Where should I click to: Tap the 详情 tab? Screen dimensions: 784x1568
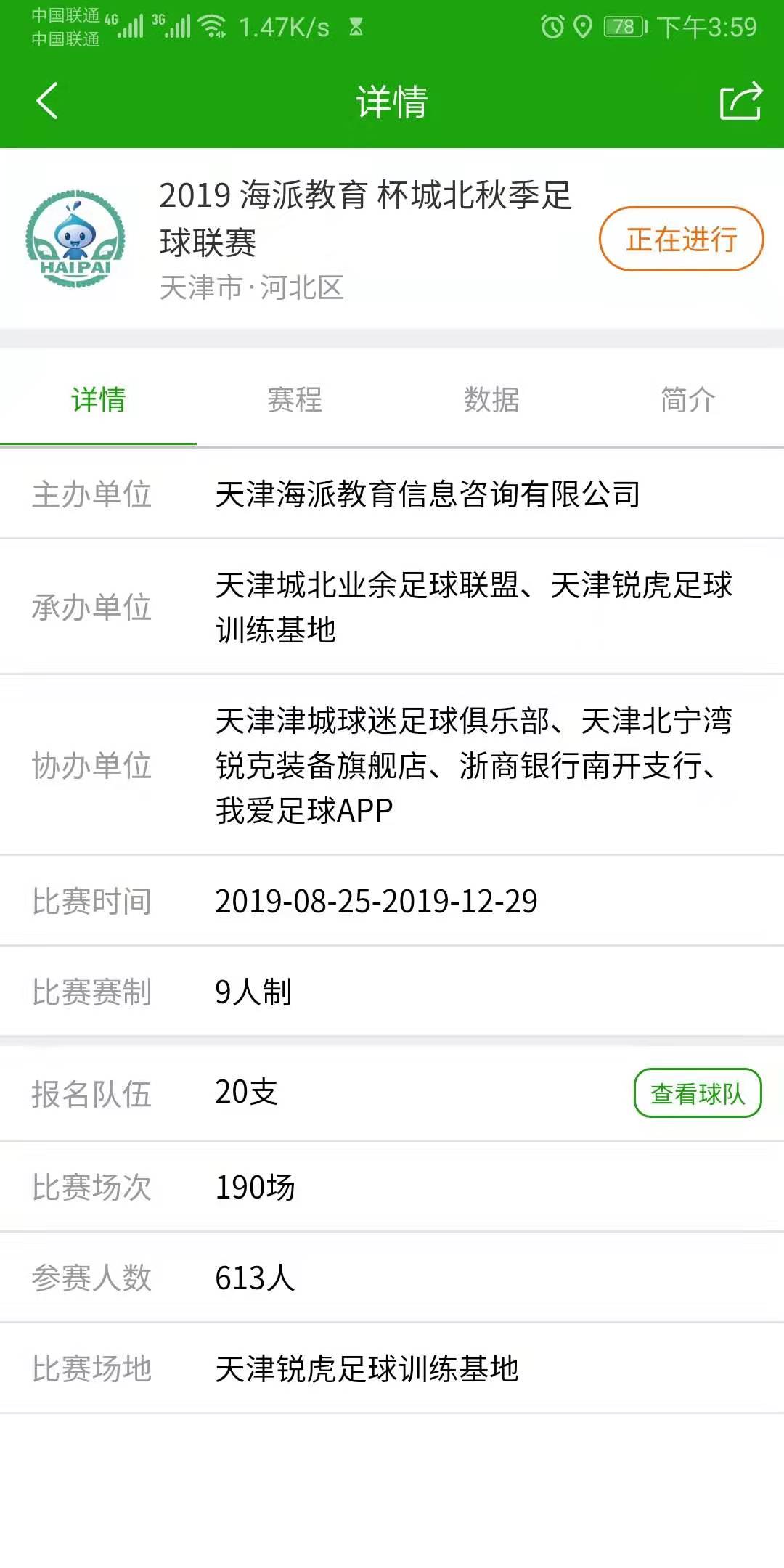tap(99, 400)
